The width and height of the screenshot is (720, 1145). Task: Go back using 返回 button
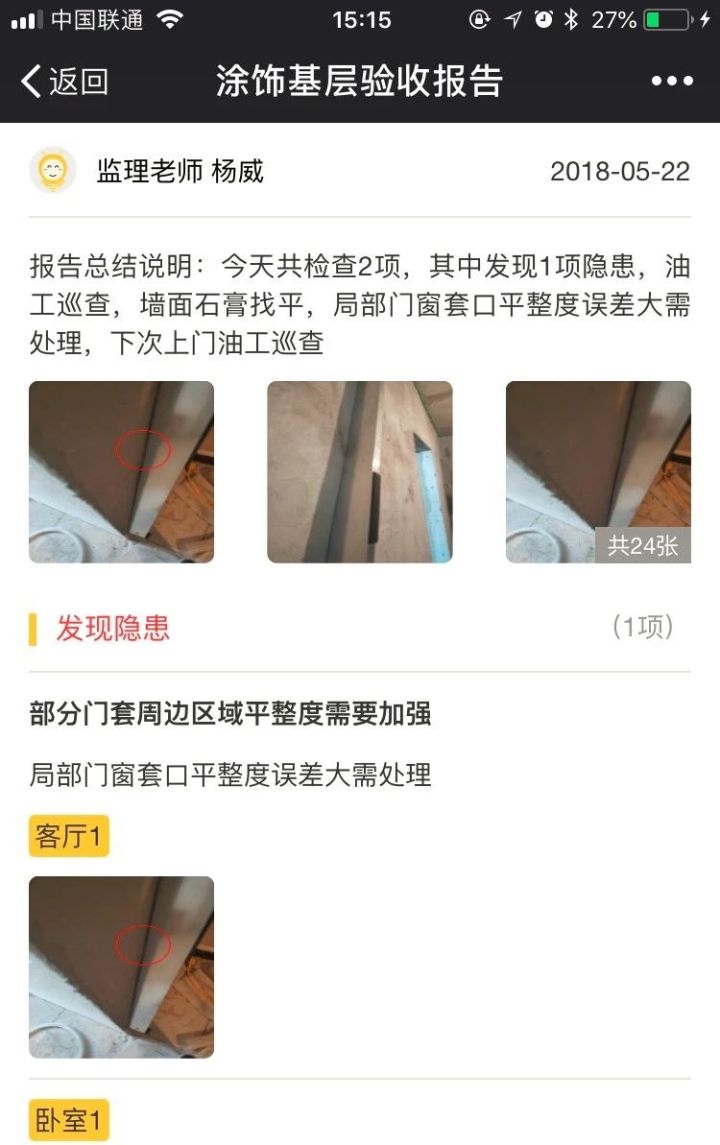[x=64, y=81]
